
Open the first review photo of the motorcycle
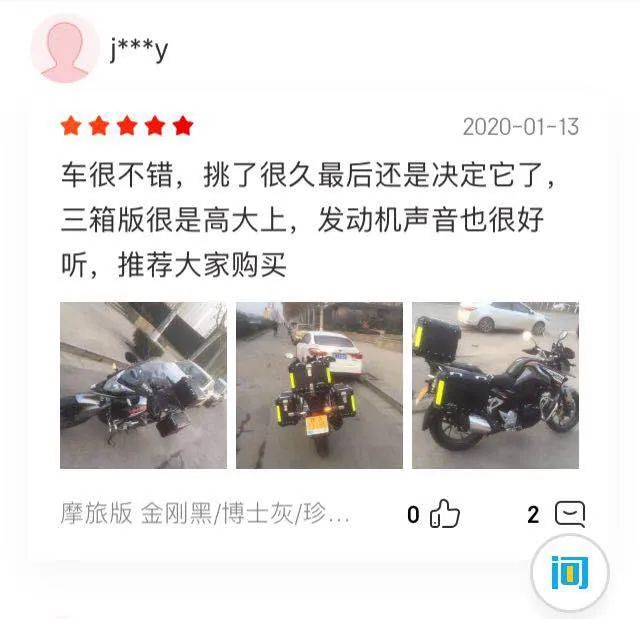[143, 385]
